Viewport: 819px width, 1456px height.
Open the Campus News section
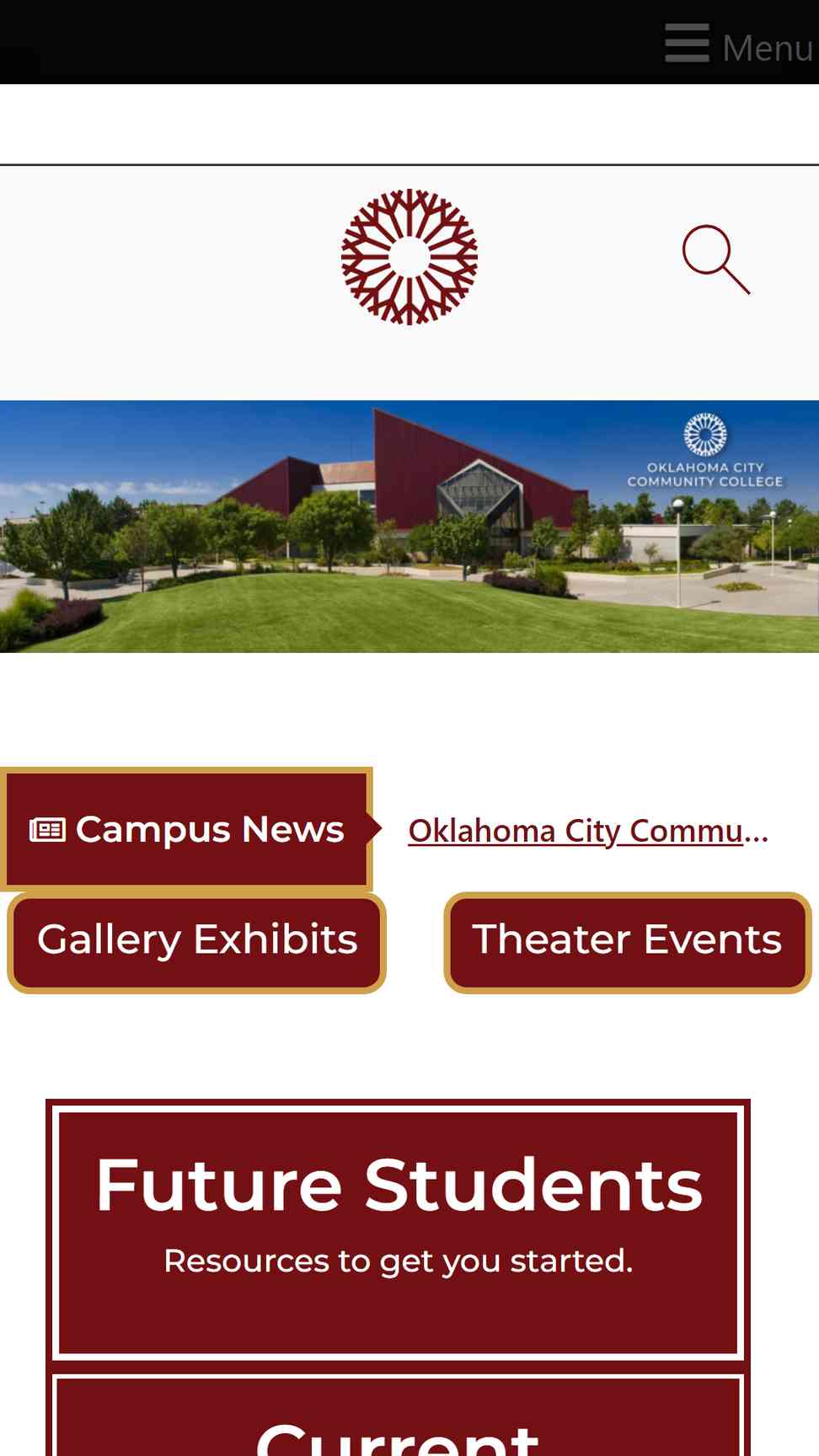186,829
